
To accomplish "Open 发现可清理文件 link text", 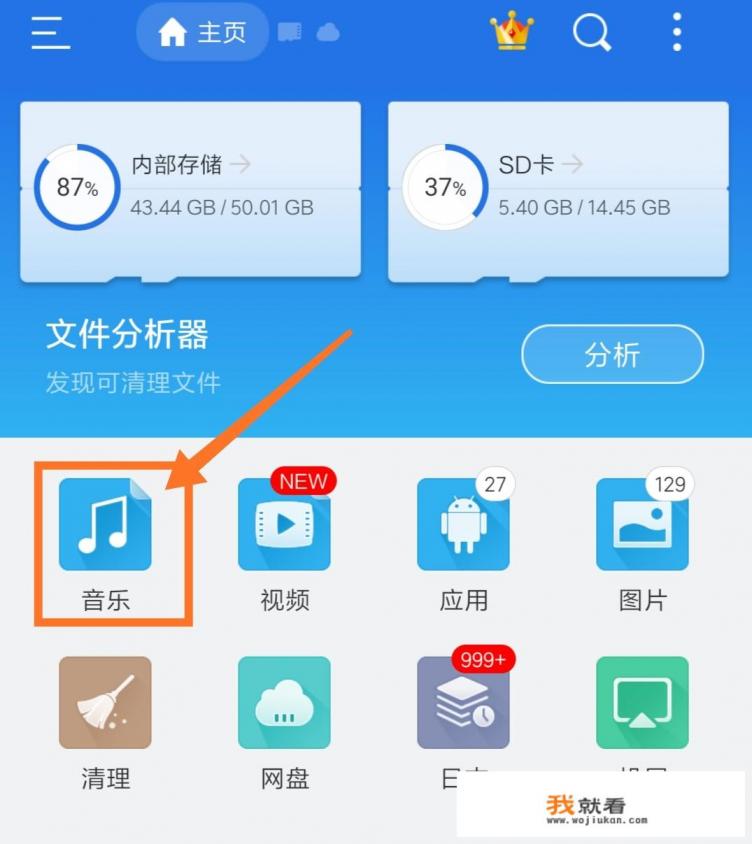I will [133, 380].
